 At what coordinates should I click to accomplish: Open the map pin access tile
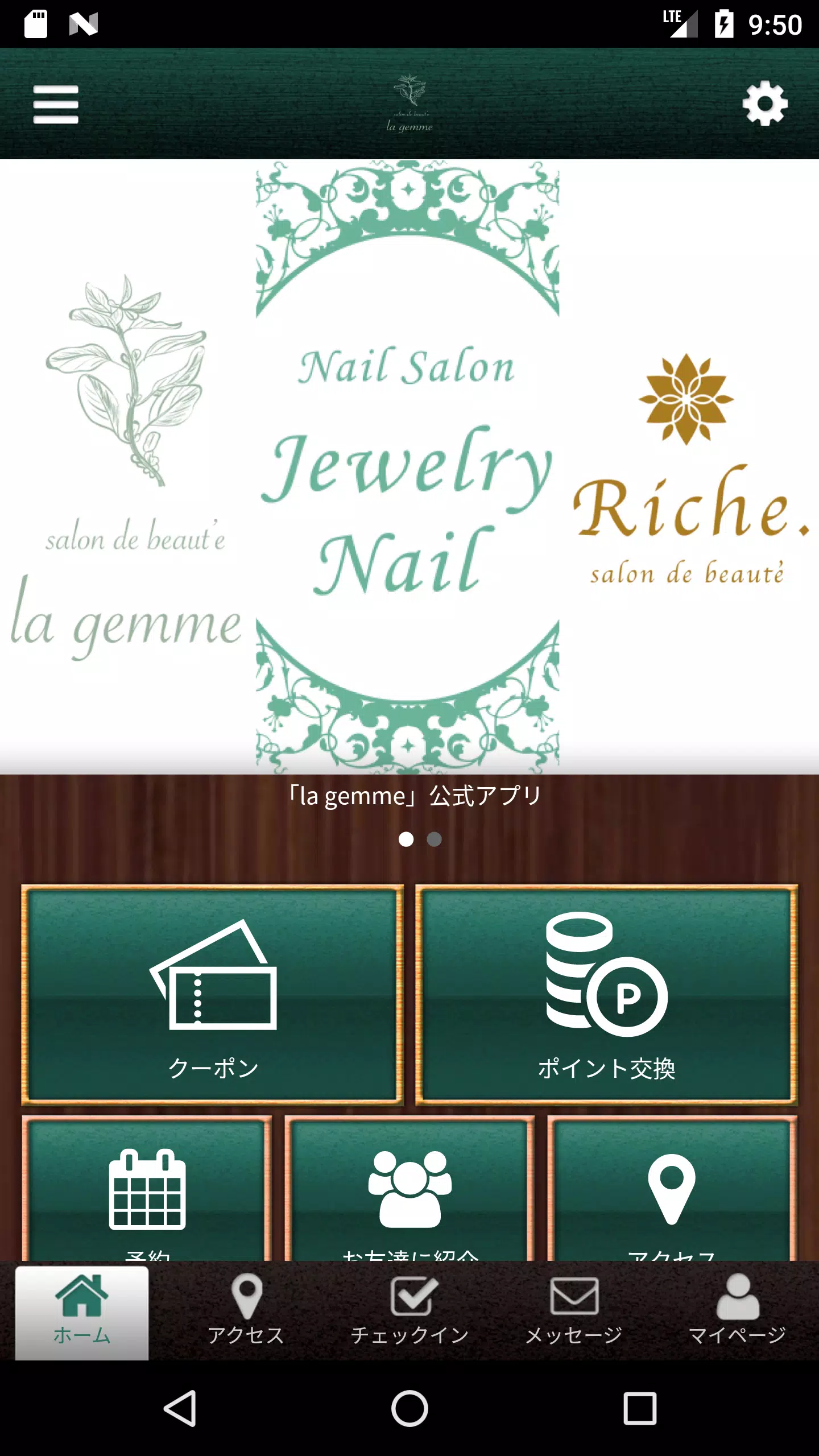[x=672, y=1189]
